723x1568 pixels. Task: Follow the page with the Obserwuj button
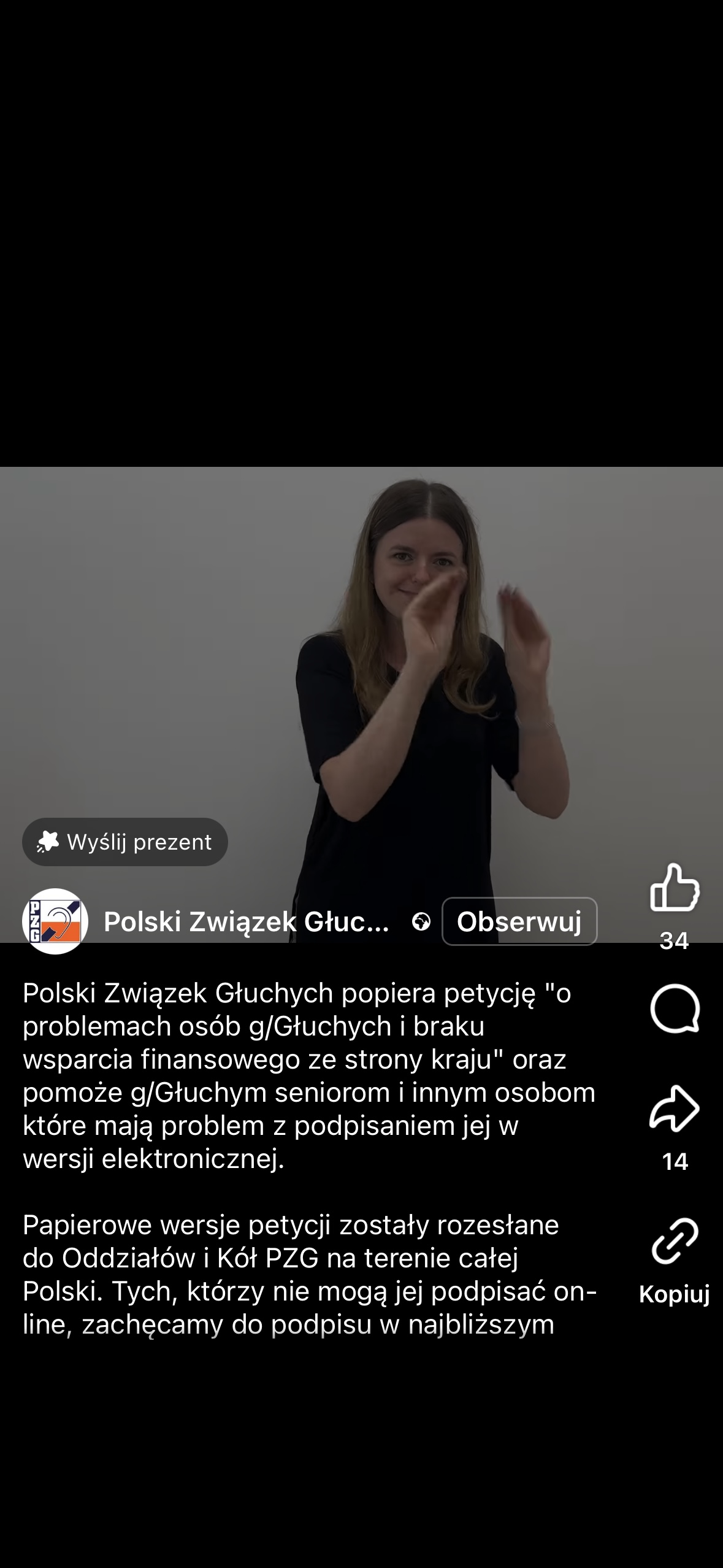(x=519, y=921)
